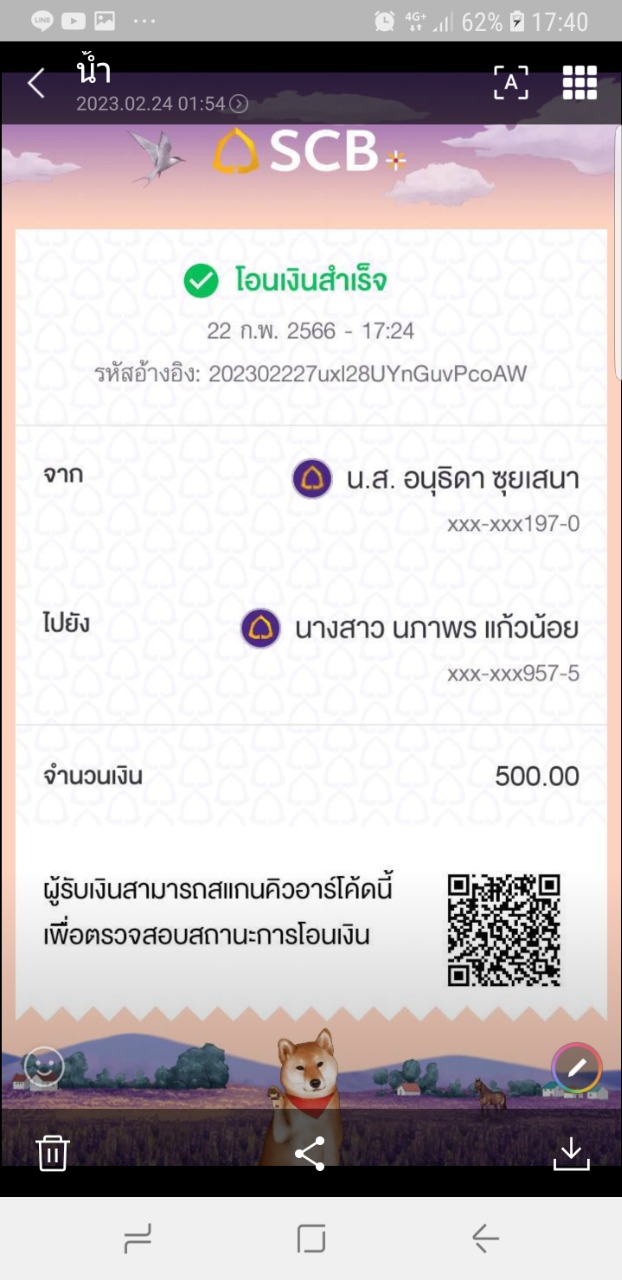
Task: Edit the image with the pencil button
Action: (577, 1068)
